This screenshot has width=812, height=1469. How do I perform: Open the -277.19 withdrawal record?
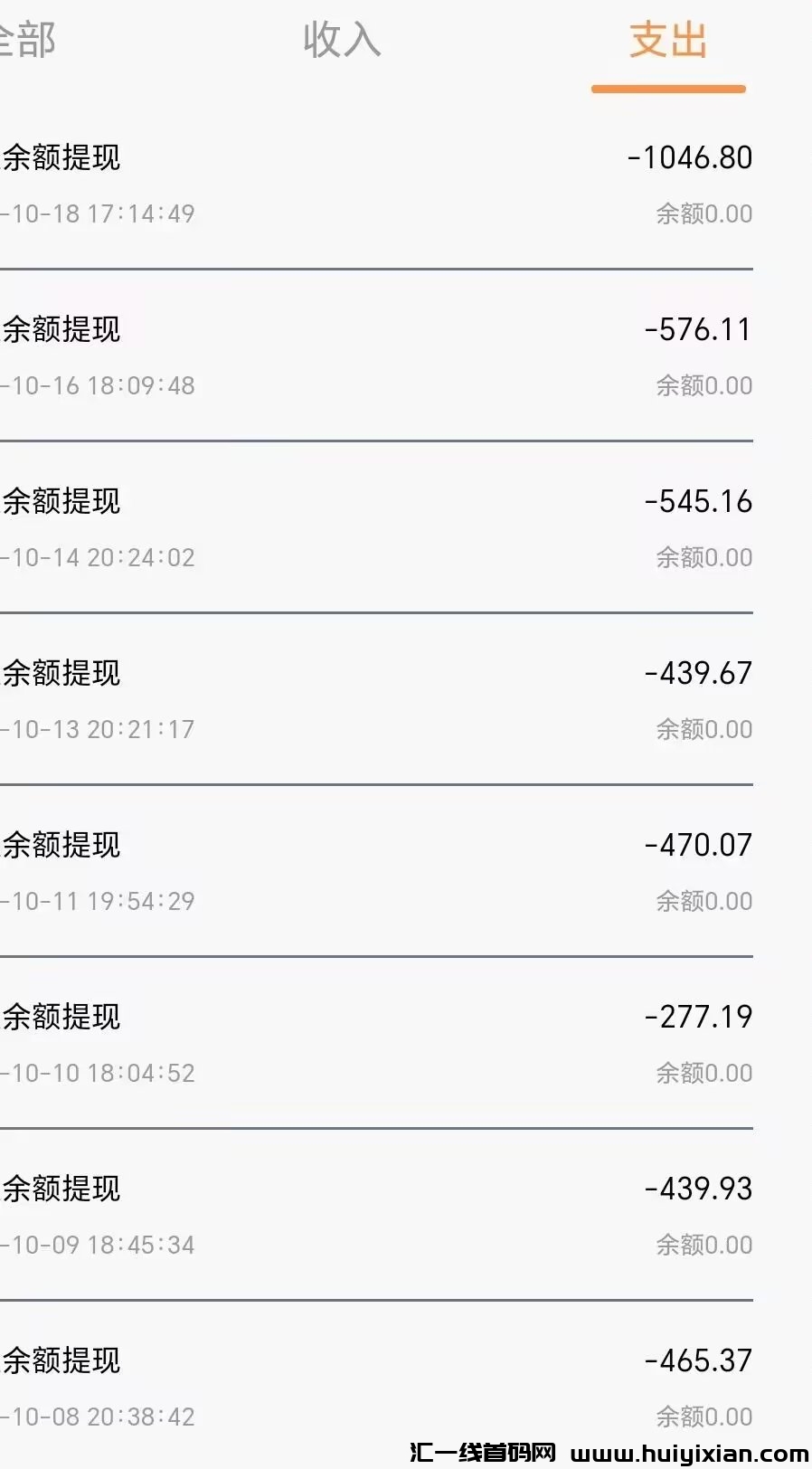pyautogui.click(x=376, y=1044)
